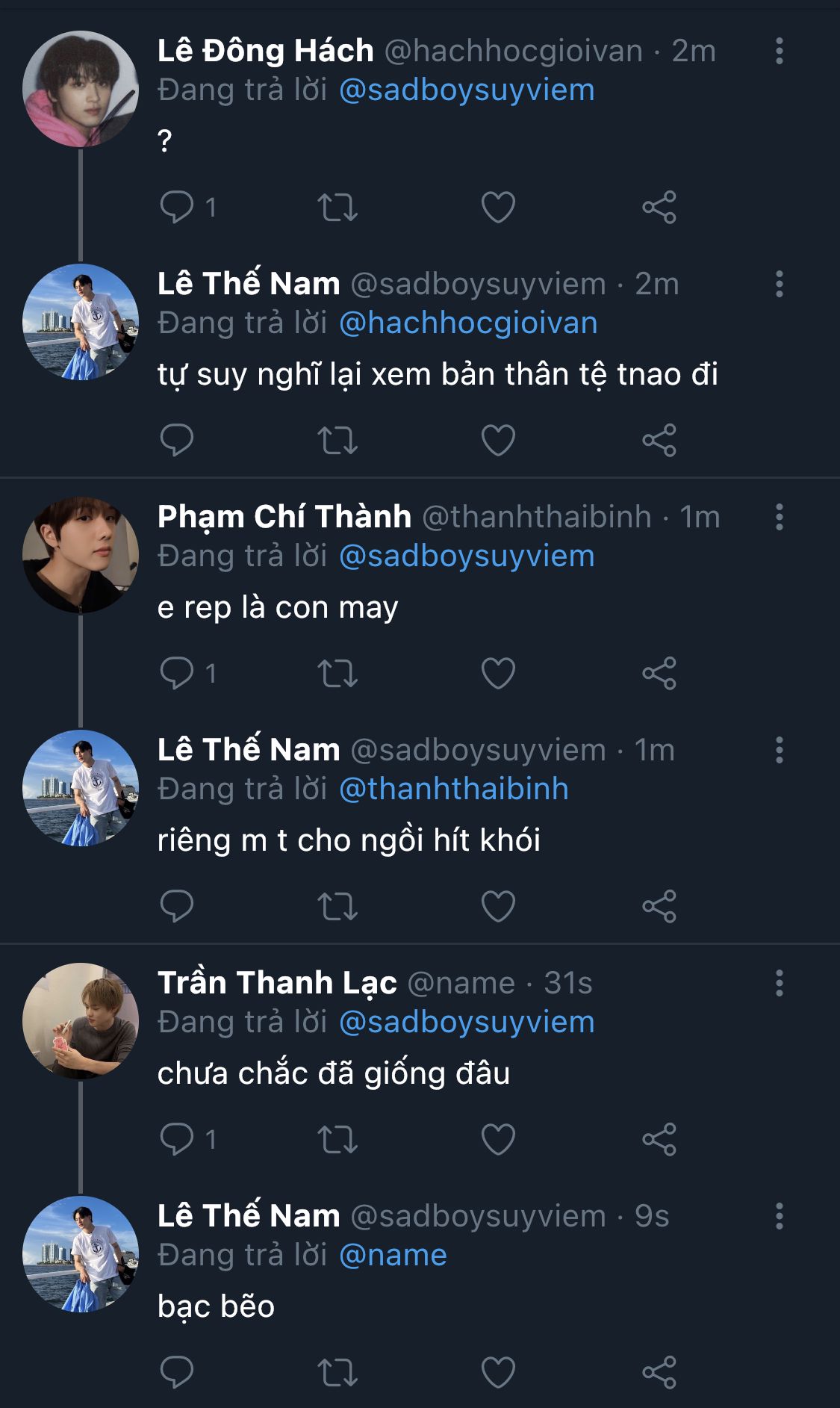Viewport: 840px width, 1408px height.
Task: Like the "riêng m t cho ngồi hít khói" reply
Action: click(x=498, y=906)
